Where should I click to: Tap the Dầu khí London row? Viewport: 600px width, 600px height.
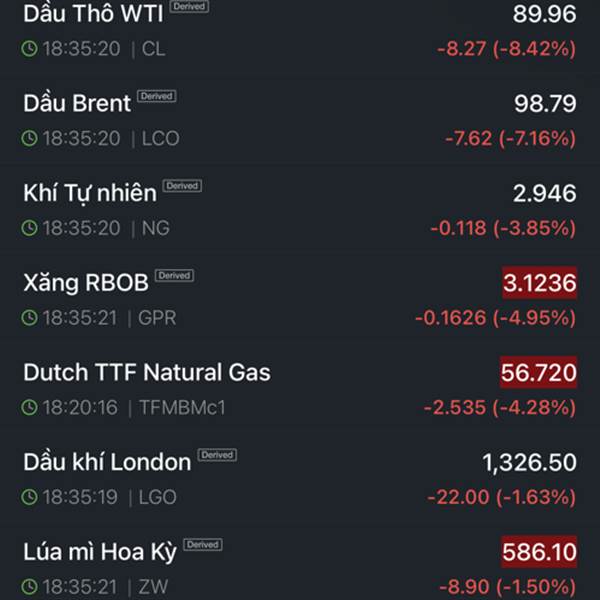(300, 479)
